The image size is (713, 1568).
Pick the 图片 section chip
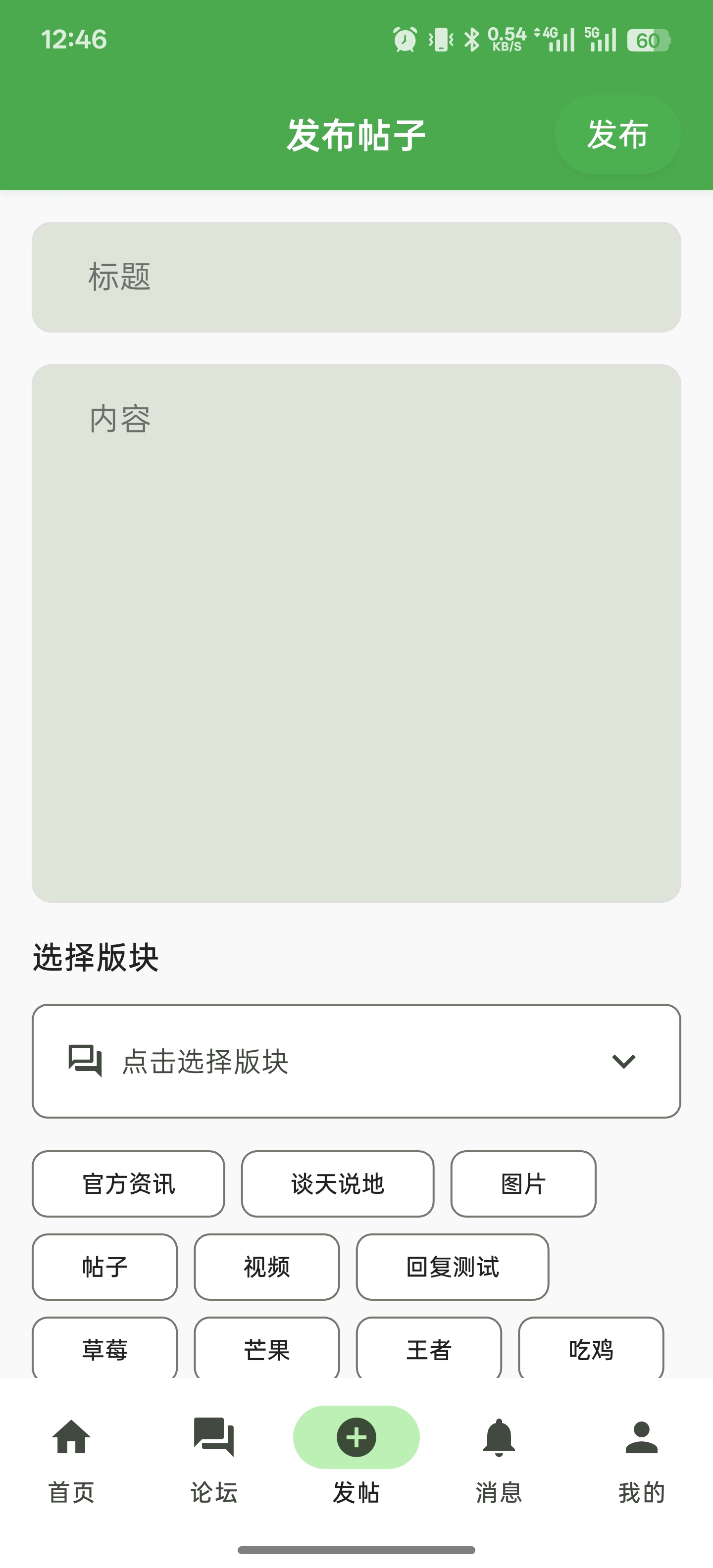(x=523, y=1184)
